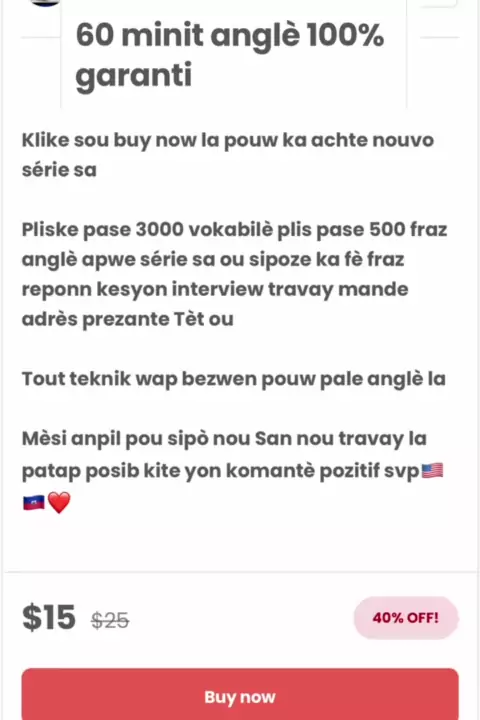Screen dimensions: 480x720
Task: Tap the Buy now button
Action: (240, 694)
